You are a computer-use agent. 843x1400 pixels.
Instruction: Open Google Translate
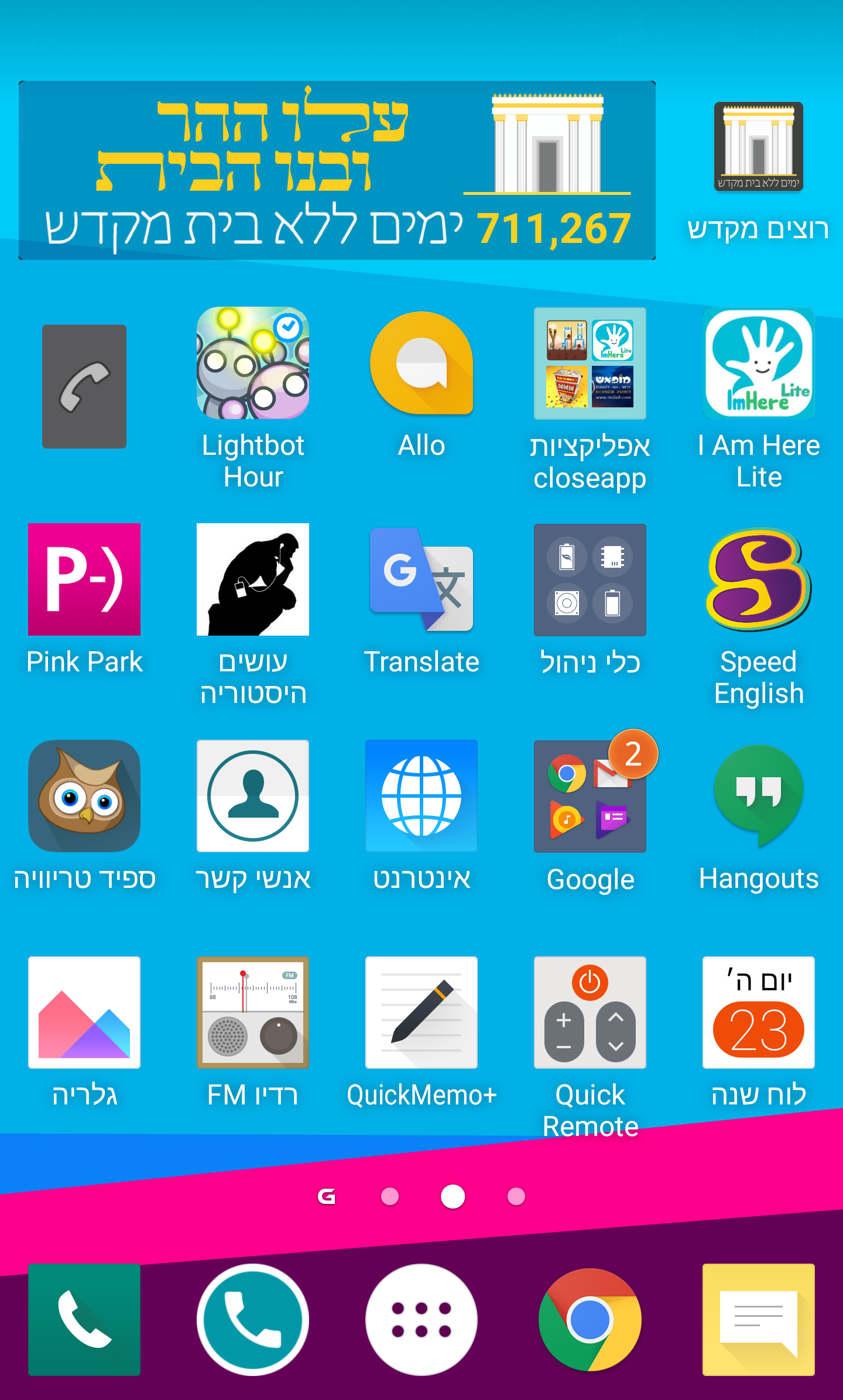point(421,579)
